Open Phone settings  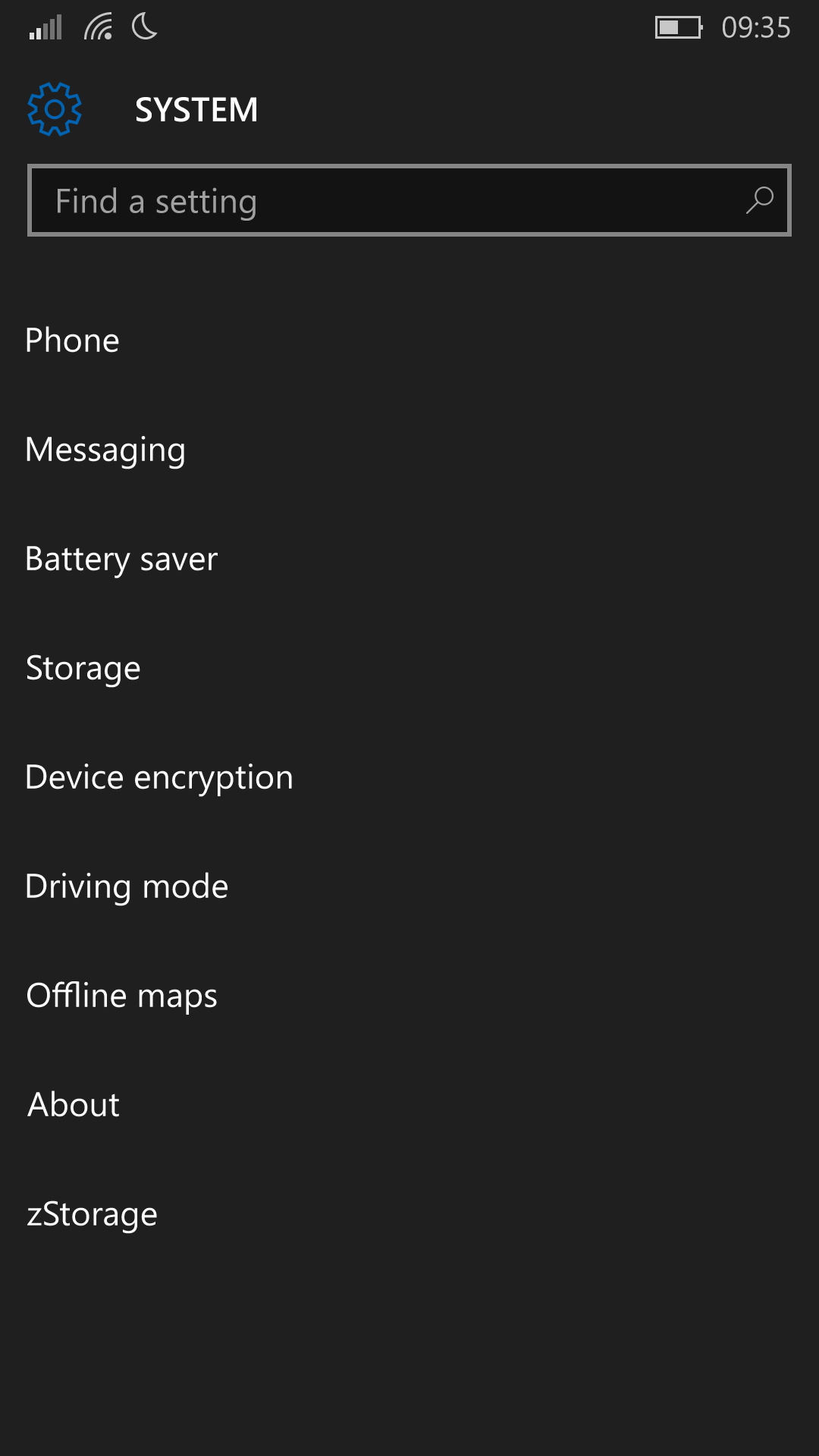point(409,340)
